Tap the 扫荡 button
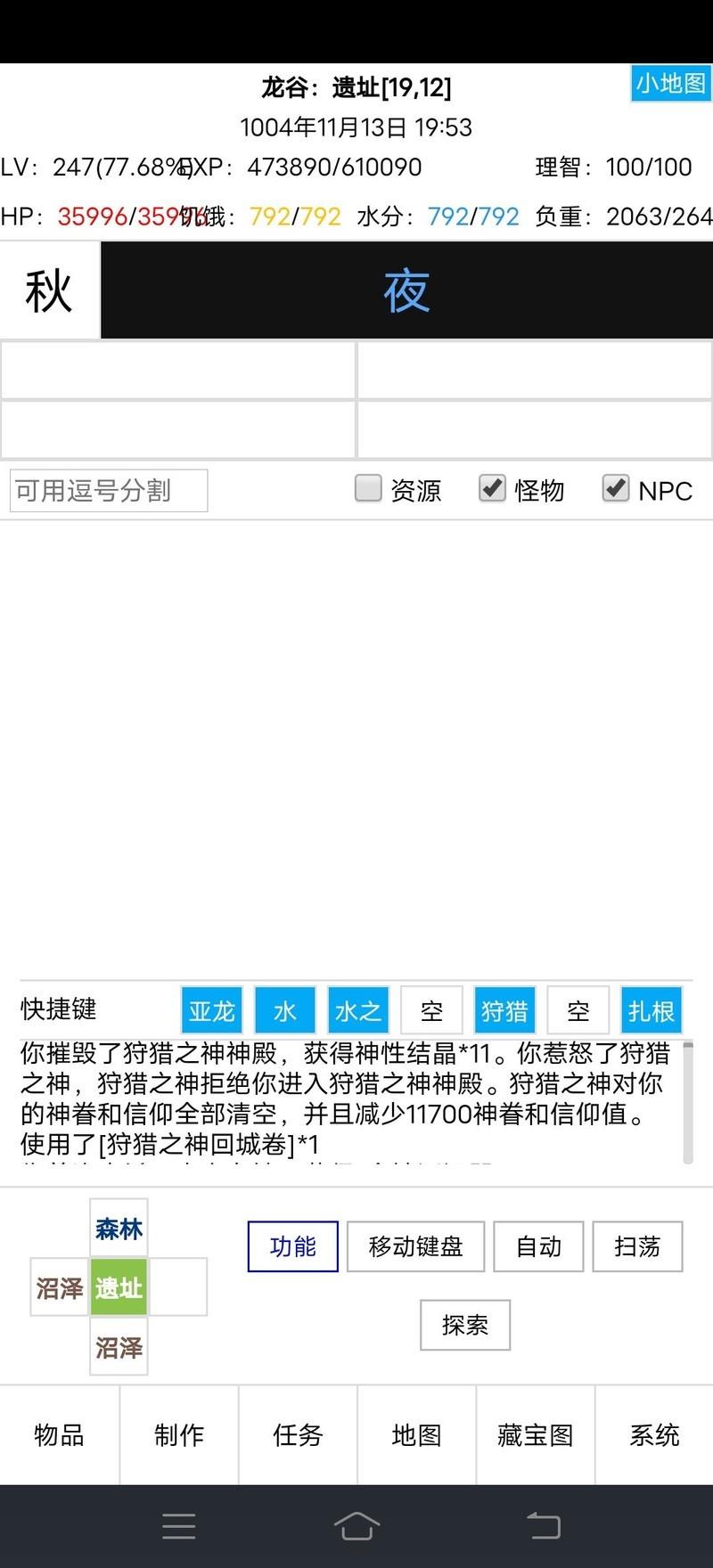Viewport: 713px width, 1568px height. coord(636,1245)
